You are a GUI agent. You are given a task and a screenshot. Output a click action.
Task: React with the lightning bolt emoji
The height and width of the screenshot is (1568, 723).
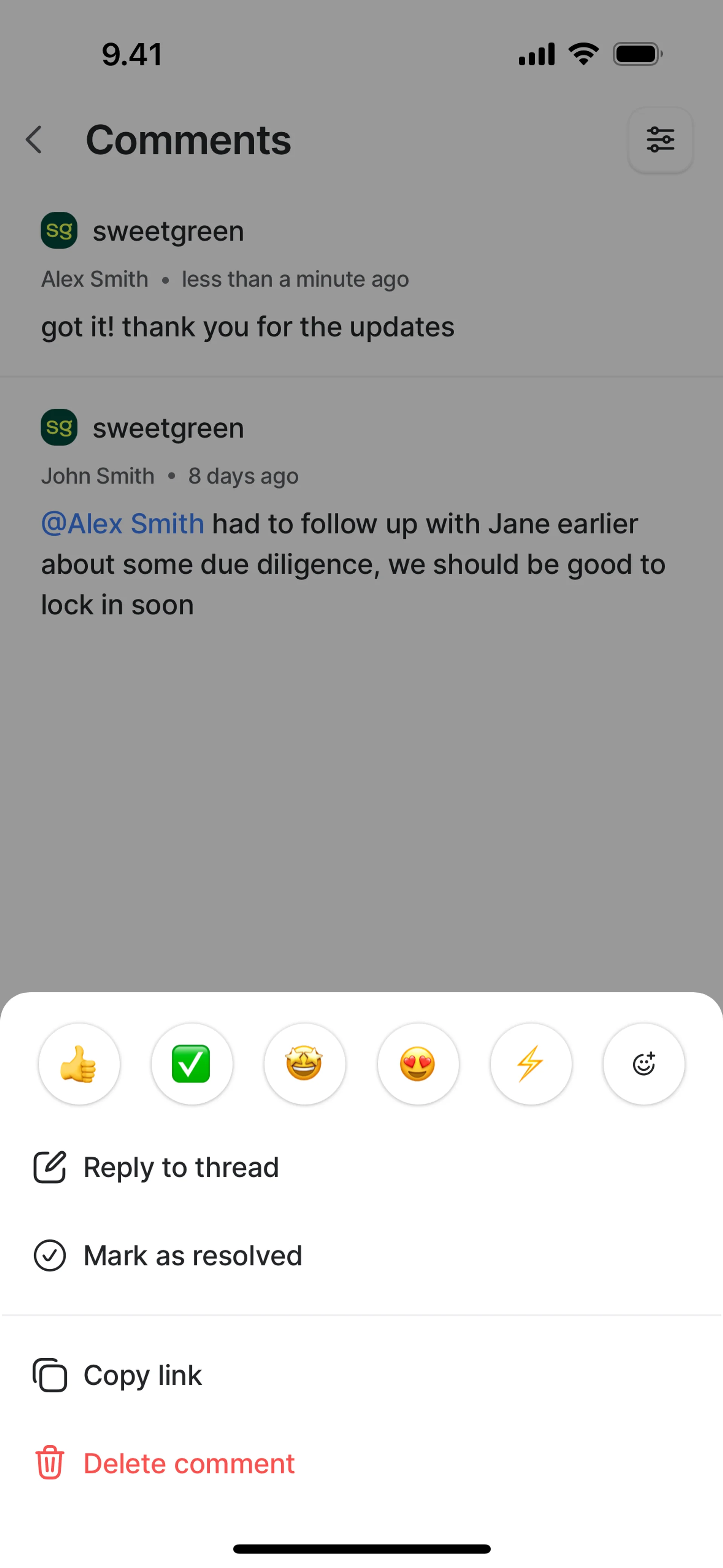click(531, 1064)
